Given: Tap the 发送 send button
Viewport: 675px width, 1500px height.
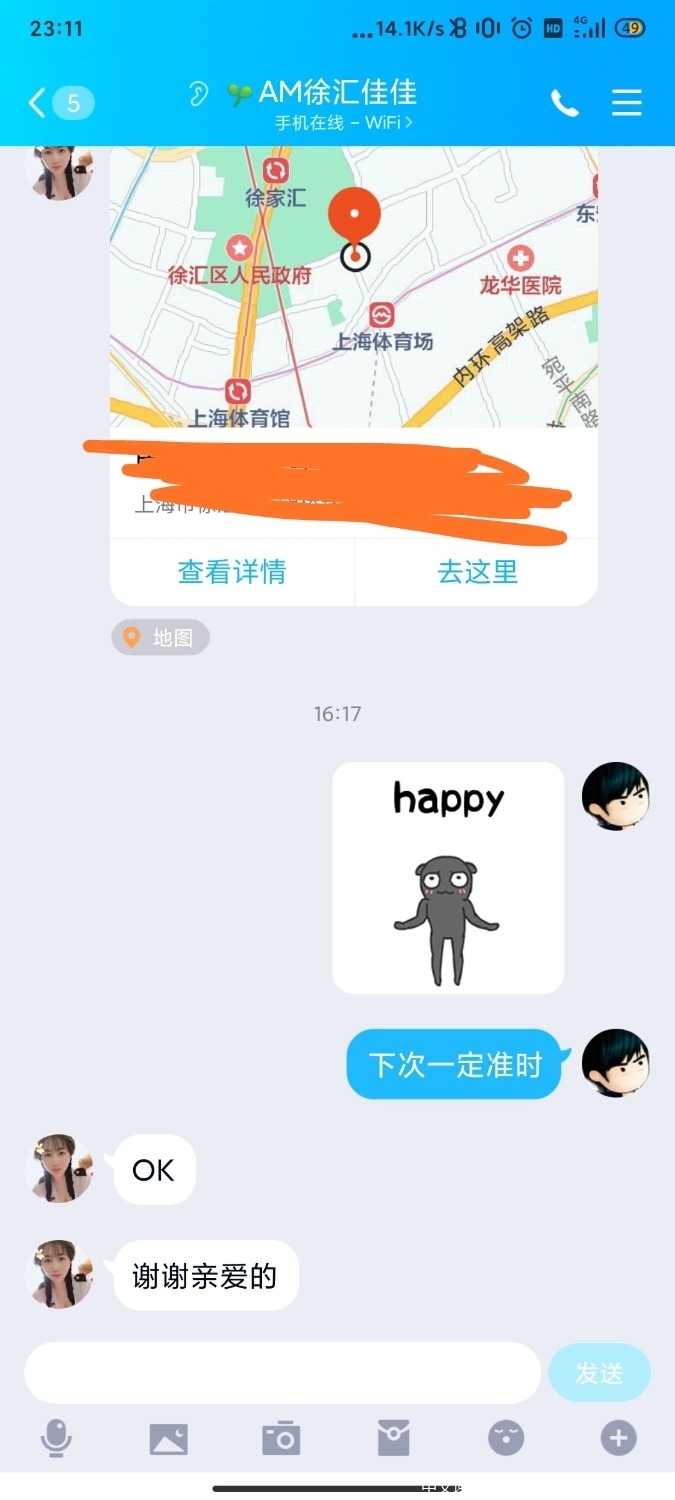Looking at the screenshot, I should 599,1373.
